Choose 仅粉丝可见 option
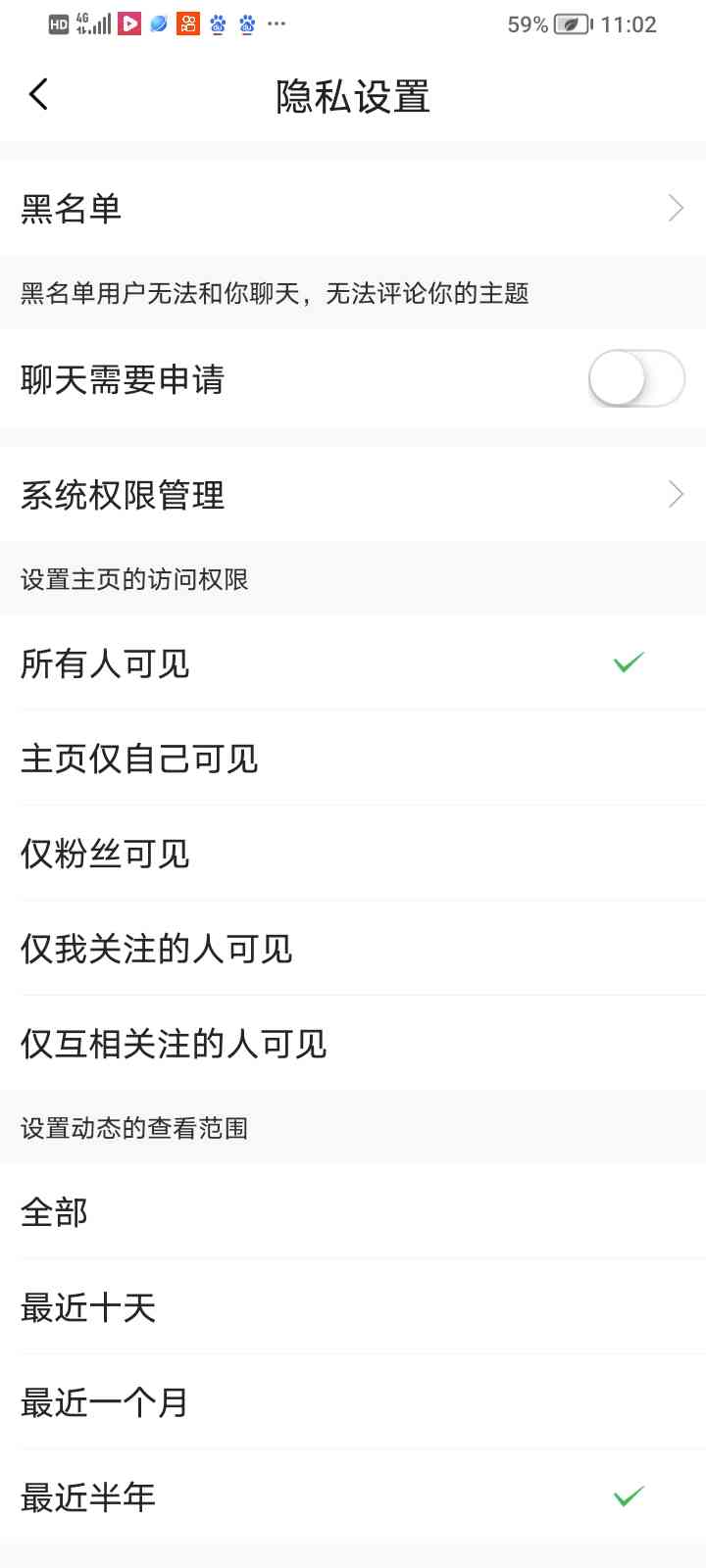Screen dimensions: 706x1568 (353, 854)
